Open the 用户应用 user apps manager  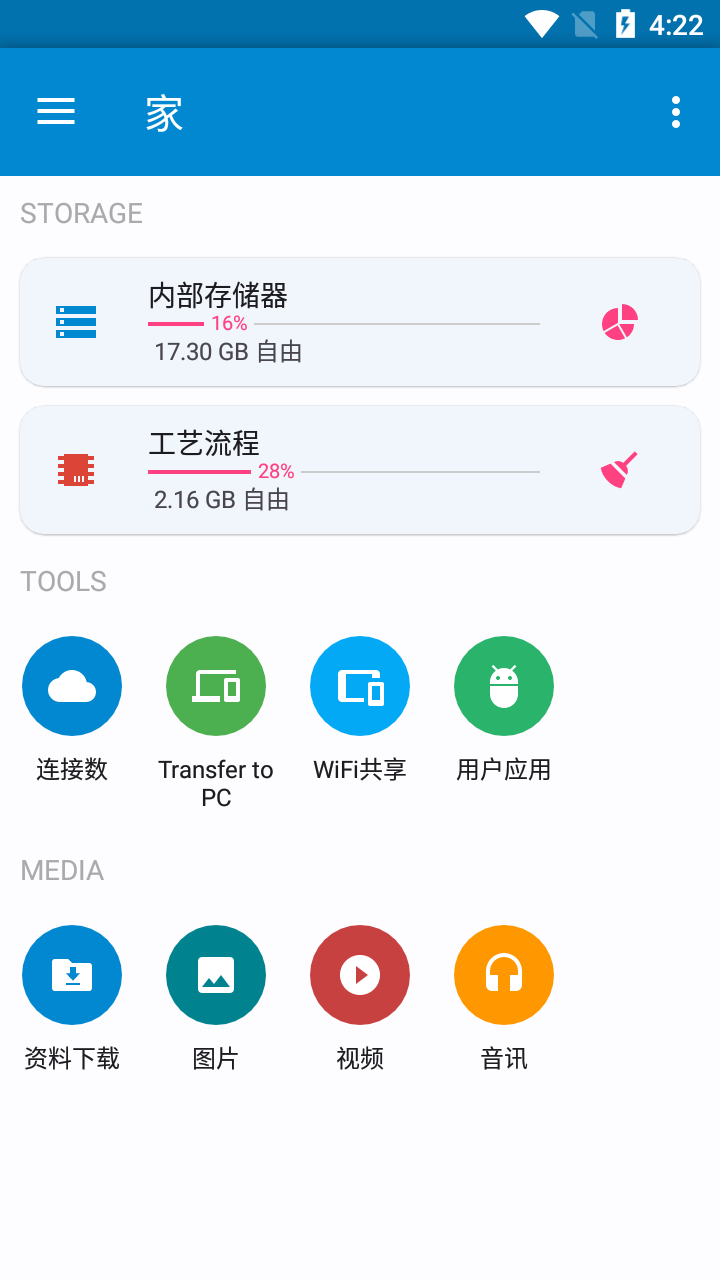pyautogui.click(x=504, y=686)
